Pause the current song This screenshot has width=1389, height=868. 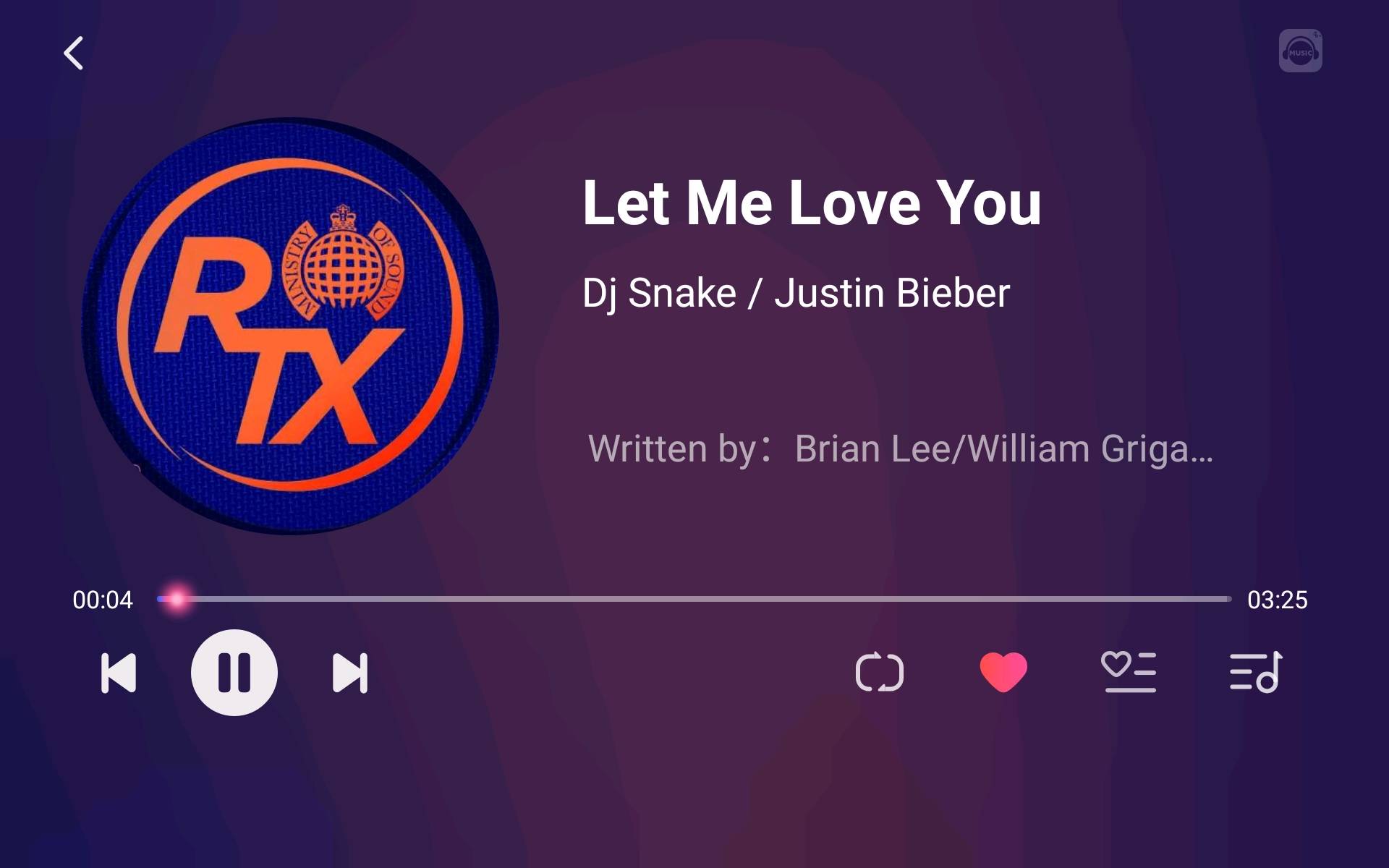click(x=234, y=673)
